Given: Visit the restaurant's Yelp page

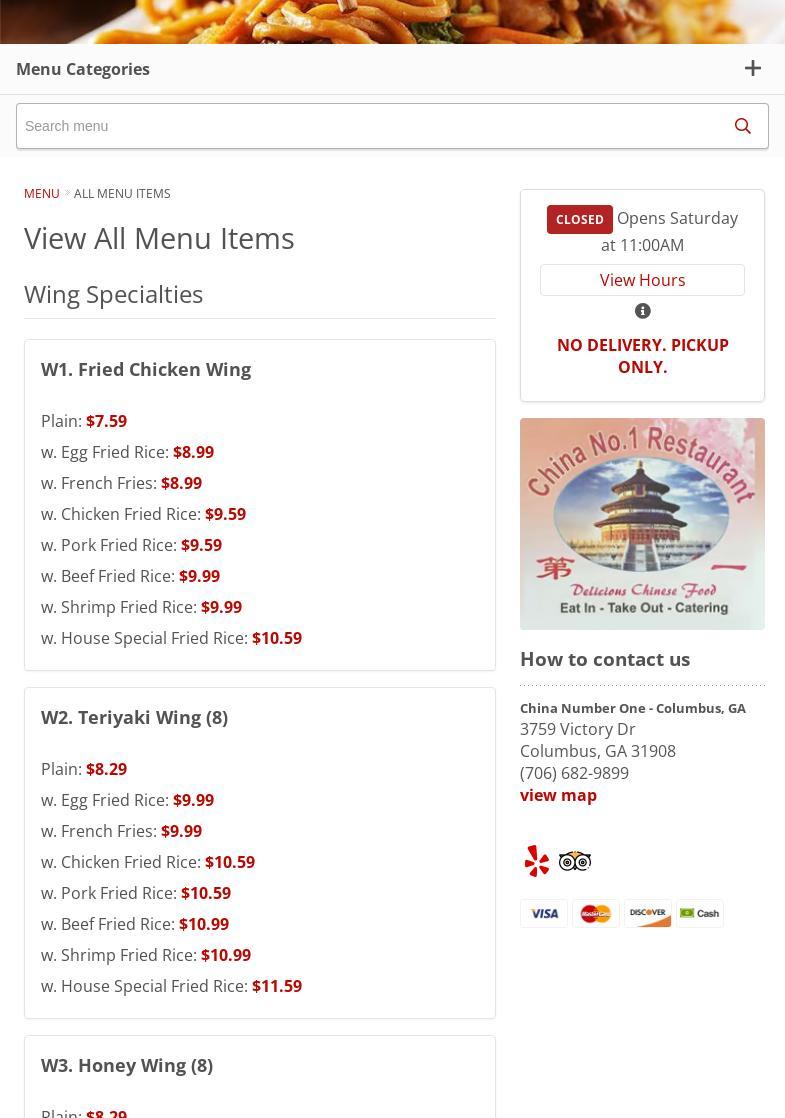Looking at the screenshot, I should tap(537, 861).
